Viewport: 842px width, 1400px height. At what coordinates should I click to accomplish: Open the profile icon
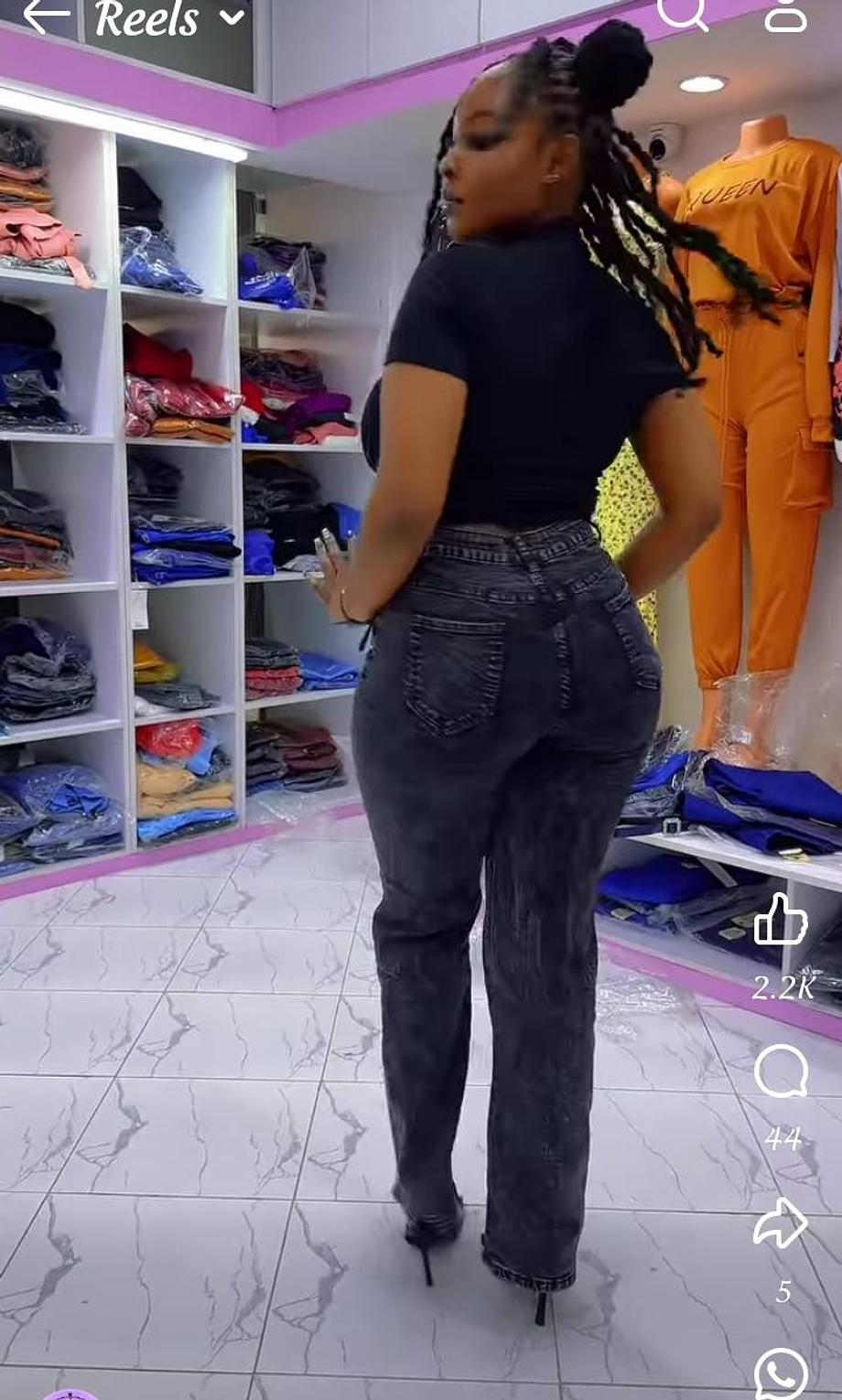786,14
